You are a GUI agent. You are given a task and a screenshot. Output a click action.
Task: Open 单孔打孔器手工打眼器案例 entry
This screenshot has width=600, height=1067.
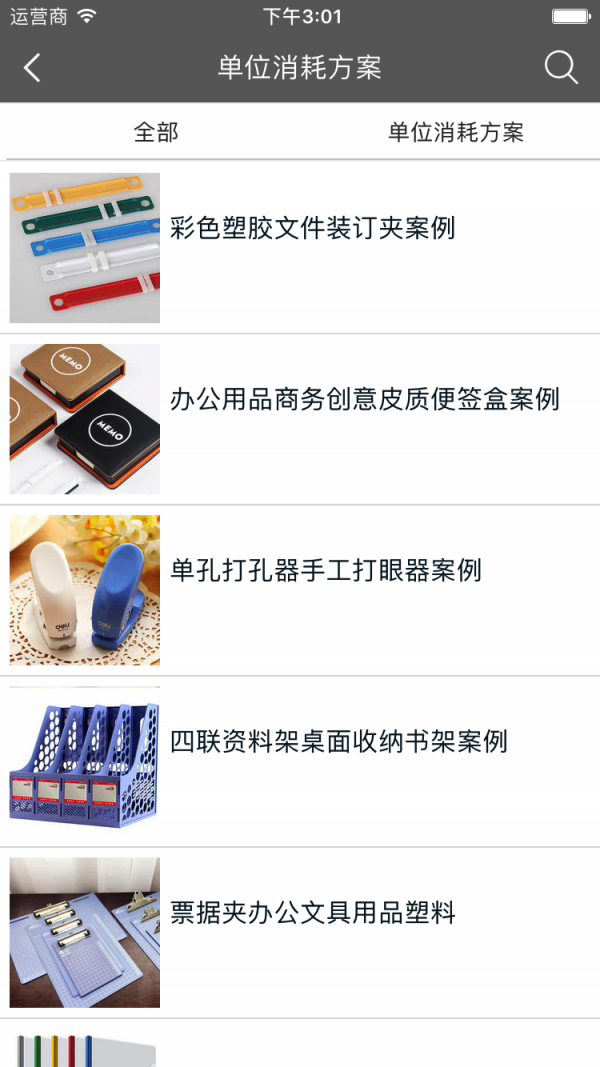point(326,570)
